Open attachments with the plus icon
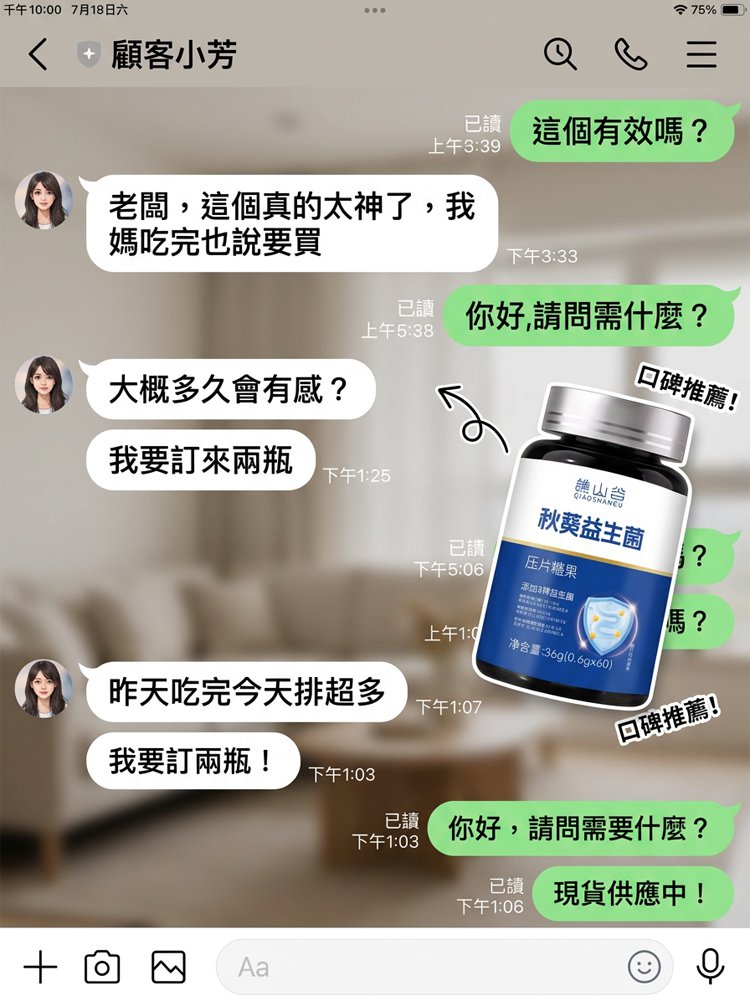Image resolution: width=750 pixels, height=1004 pixels. [x=41, y=966]
